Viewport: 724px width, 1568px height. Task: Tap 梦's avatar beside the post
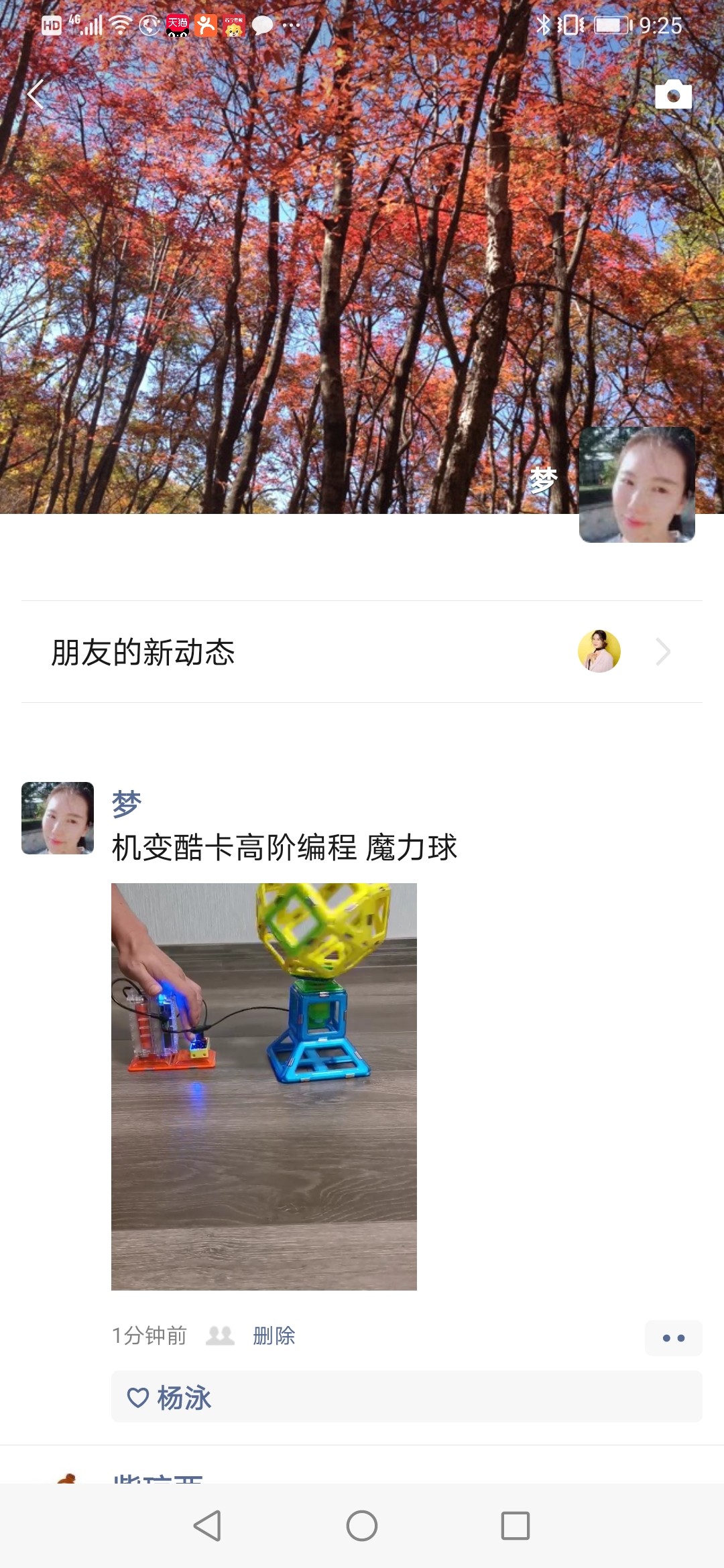(x=58, y=818)
